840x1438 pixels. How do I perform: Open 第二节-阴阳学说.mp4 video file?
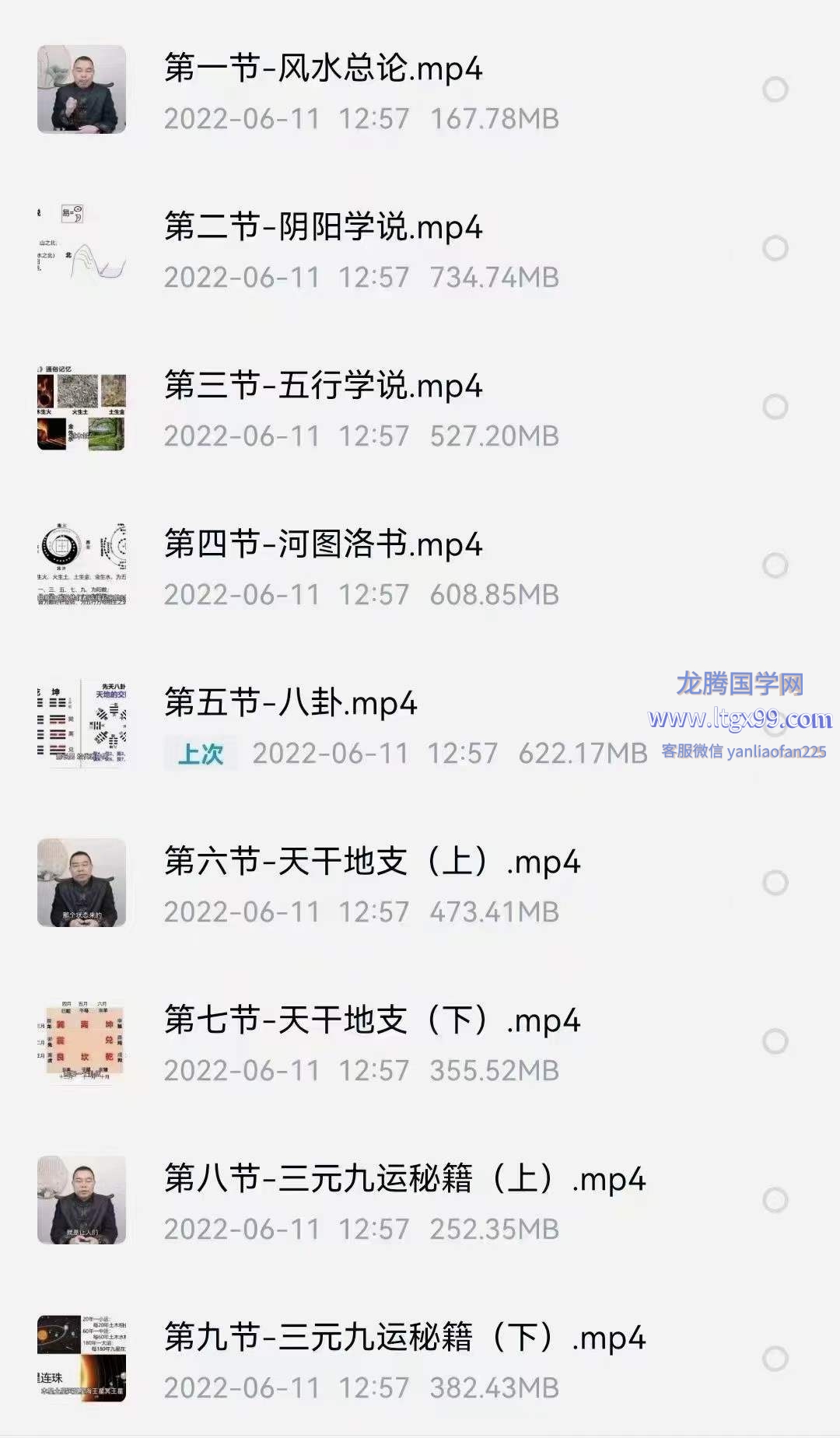pos(323,228)
